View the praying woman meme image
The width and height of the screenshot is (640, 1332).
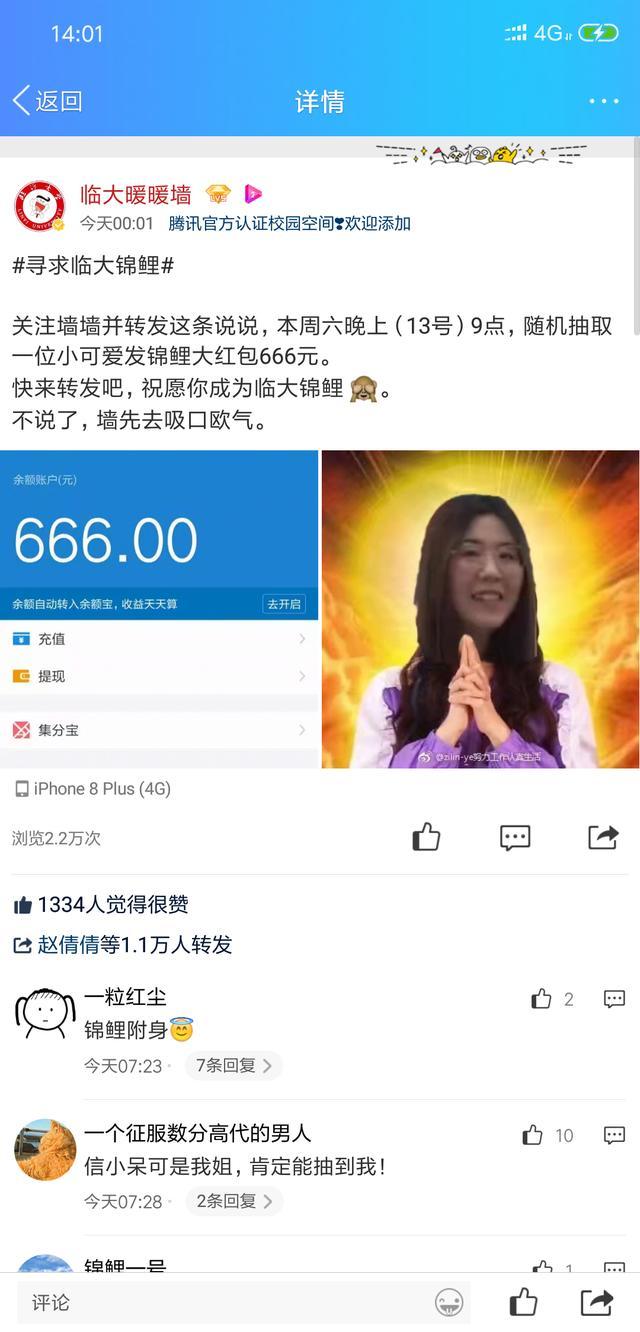(x=480, y=609)
